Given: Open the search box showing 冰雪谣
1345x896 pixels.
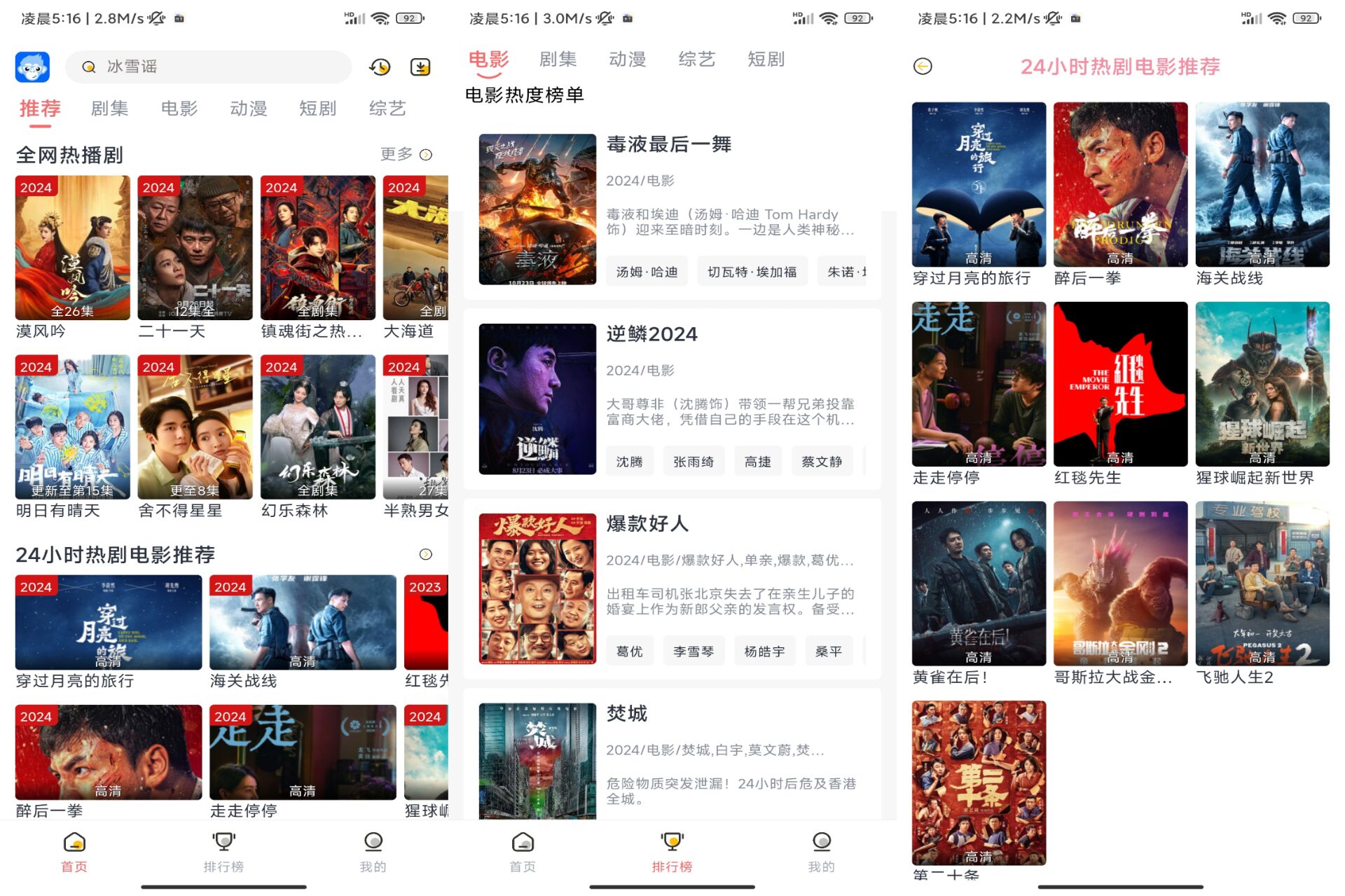Looking at the screenshot, I should [x=209, y=67].
